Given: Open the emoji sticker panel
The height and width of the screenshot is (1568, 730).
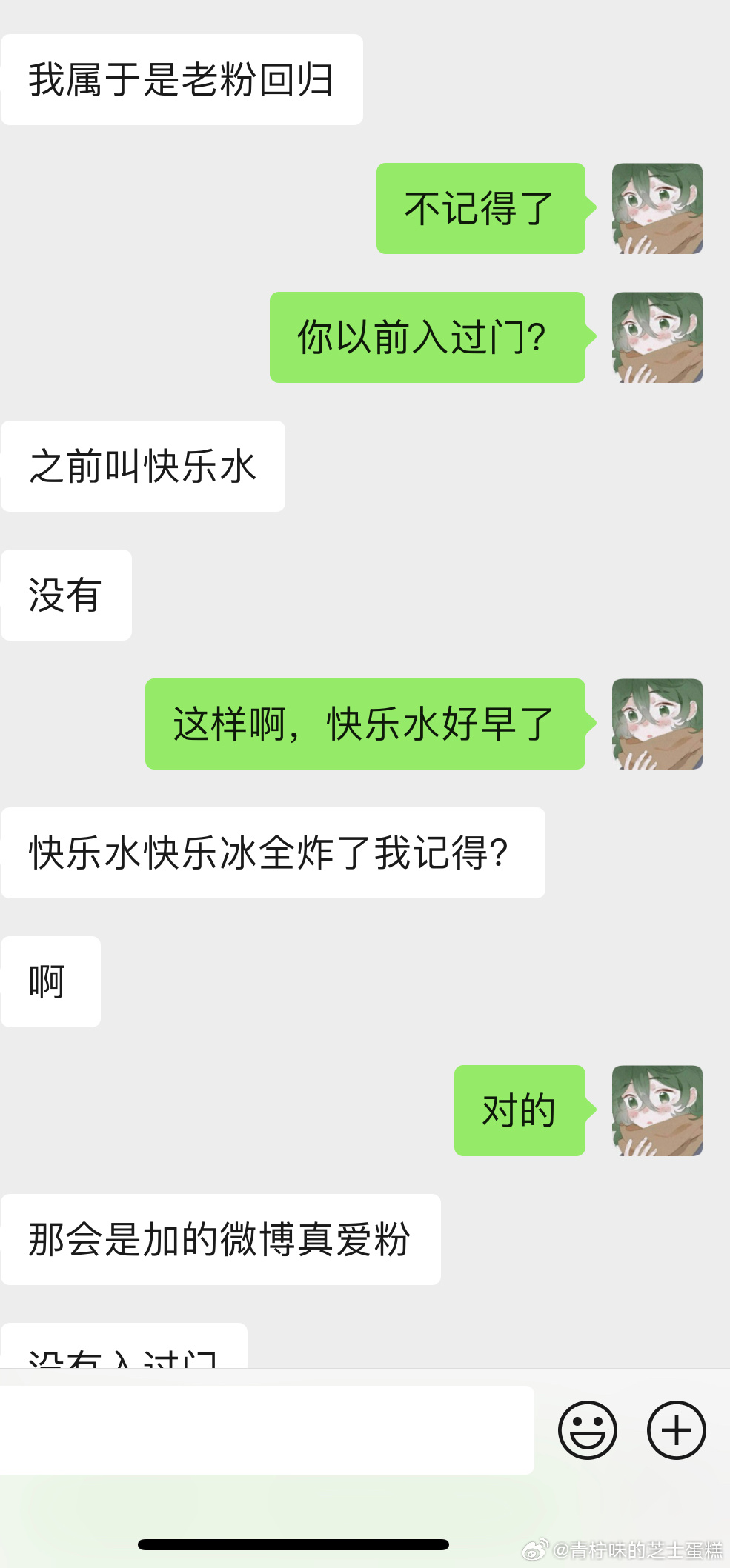Looking at the screenshot, I should pyautogui.click(x=587, y=1429).
